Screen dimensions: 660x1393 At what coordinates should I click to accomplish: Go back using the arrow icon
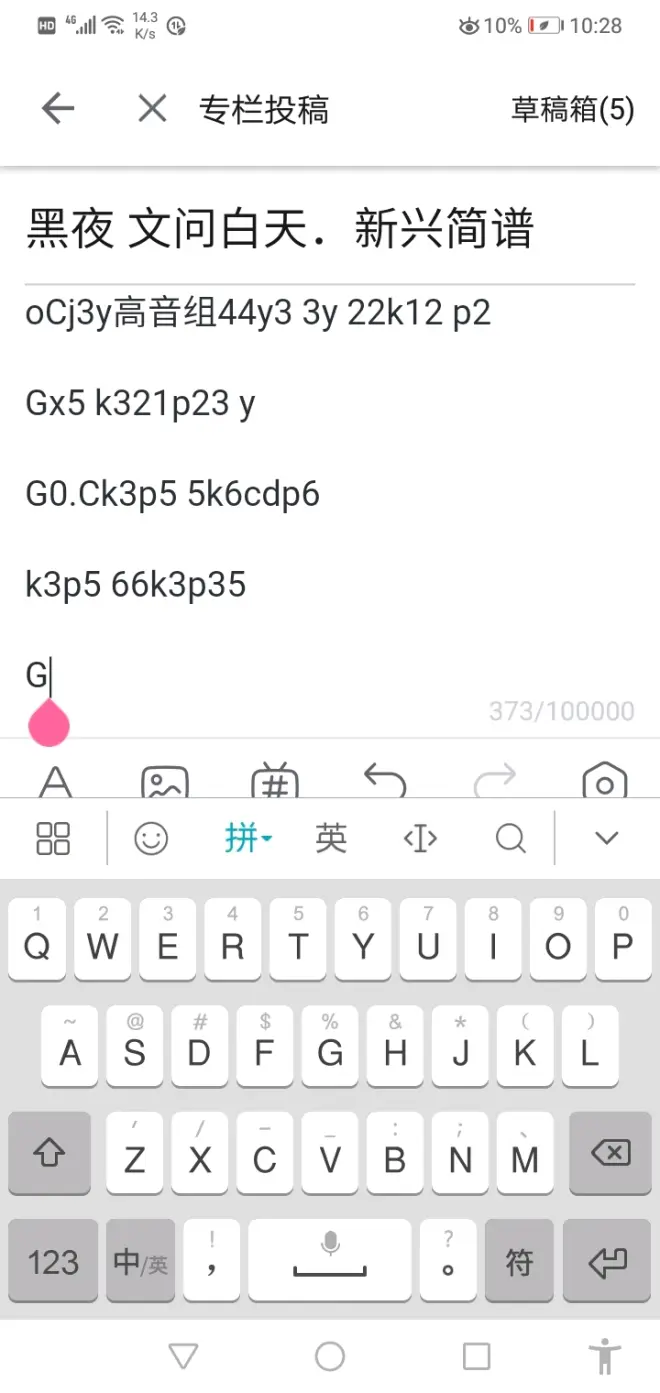(x=58, y=109)
